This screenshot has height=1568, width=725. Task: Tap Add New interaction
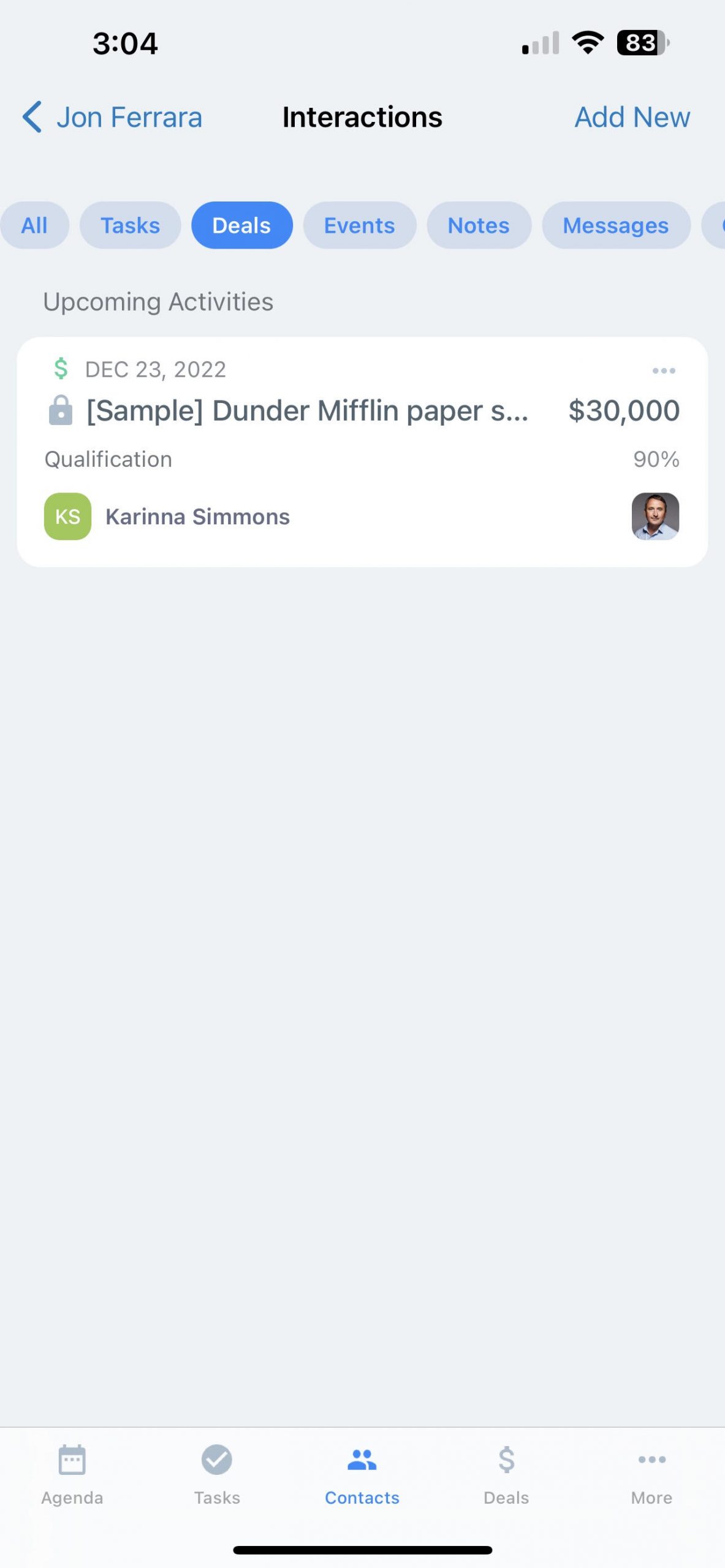(632, 117)
